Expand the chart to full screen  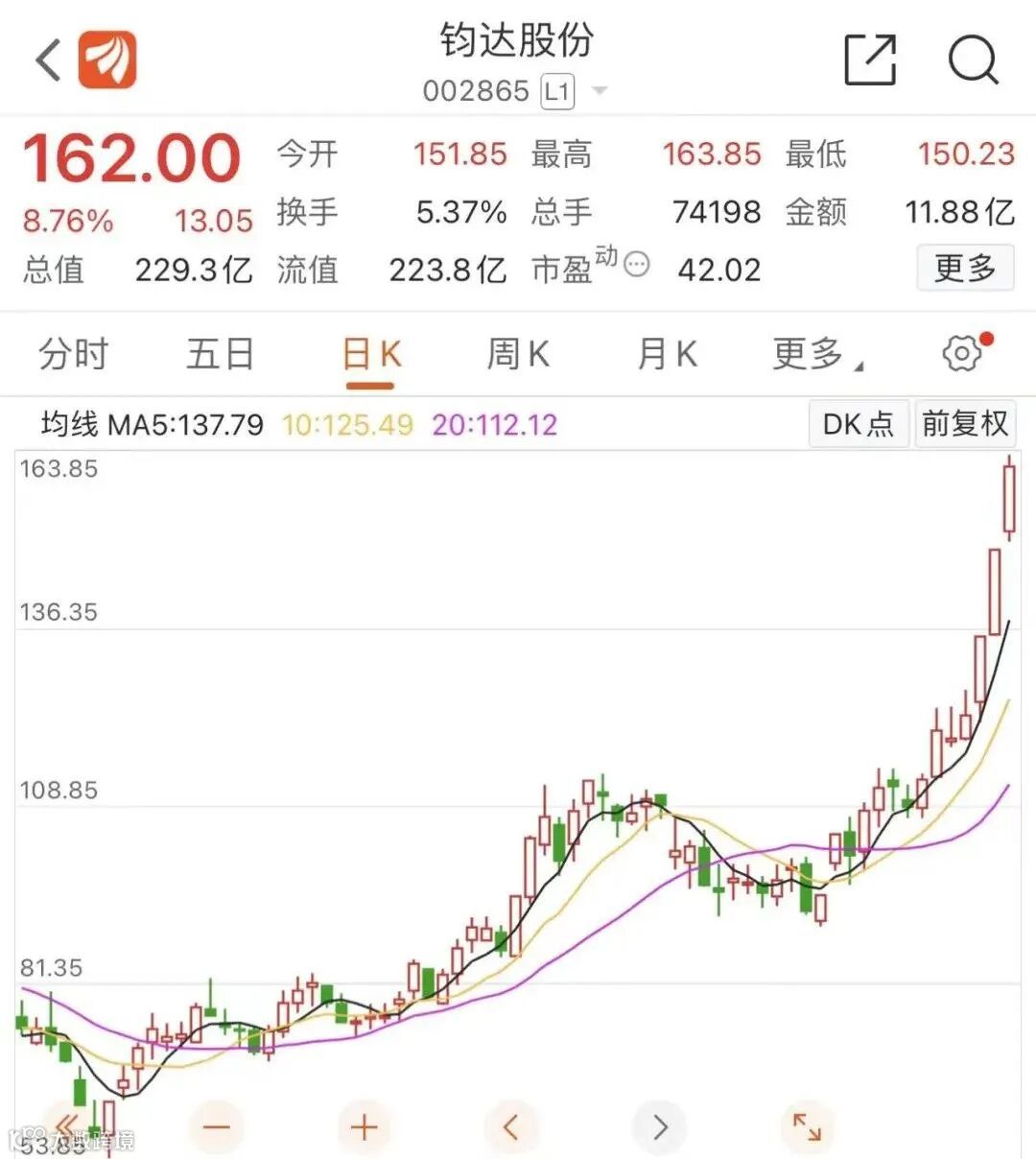(x=807, y=1127)
